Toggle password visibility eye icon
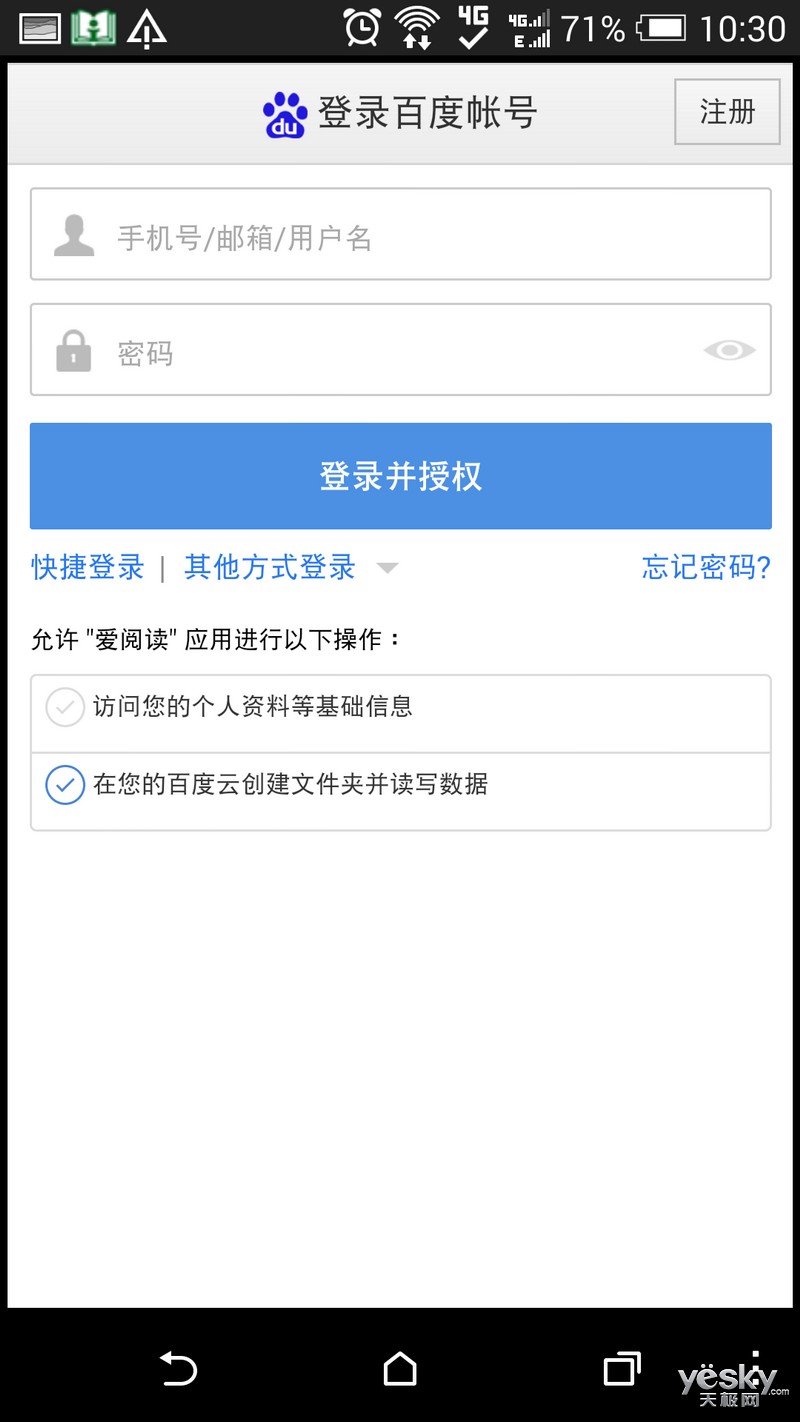Image resolution: width=800 pixels, height=1422 pixels. pyautogui.click(x=729, y=350)
